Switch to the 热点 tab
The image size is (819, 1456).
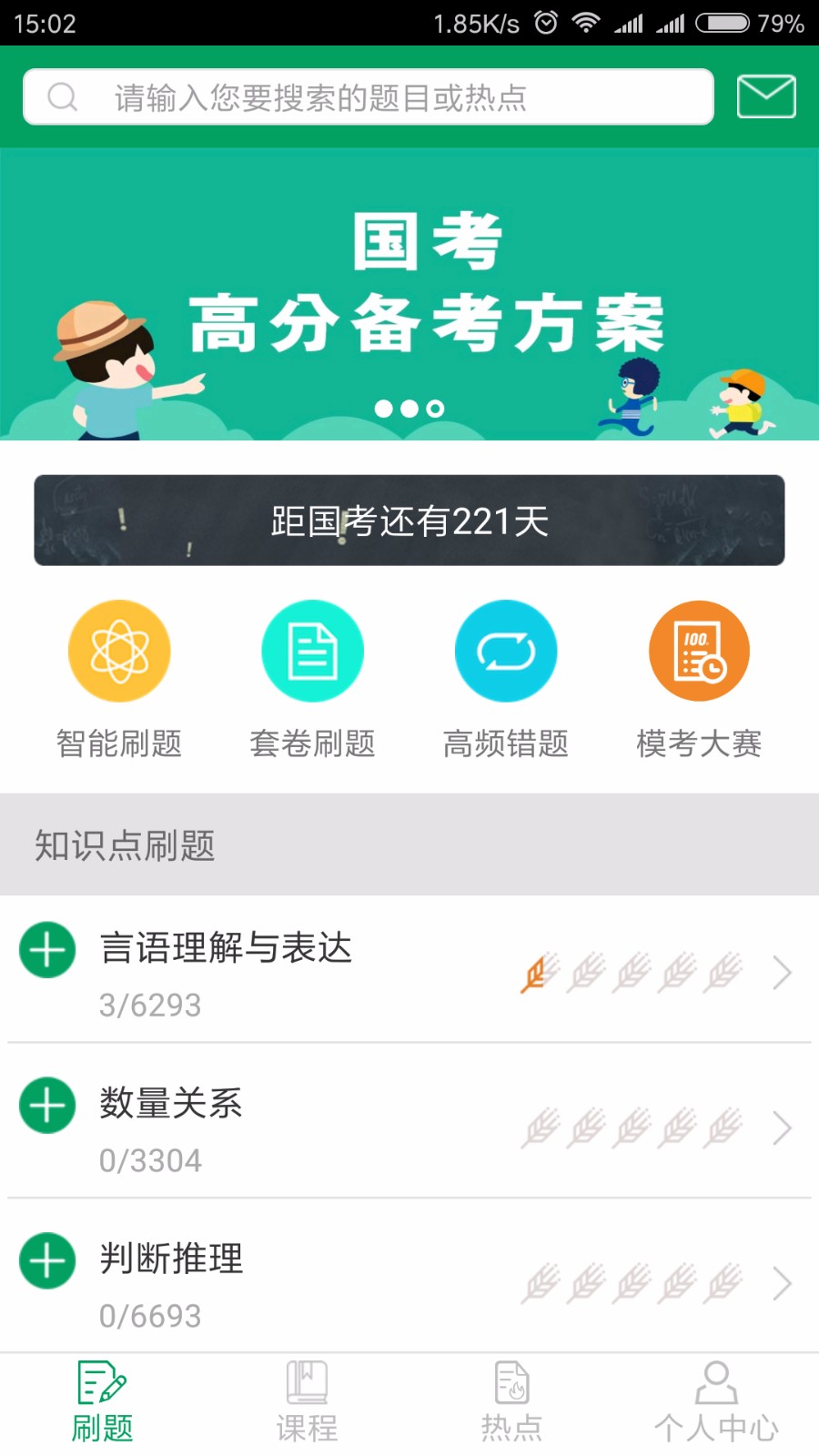click(511, 1402)
